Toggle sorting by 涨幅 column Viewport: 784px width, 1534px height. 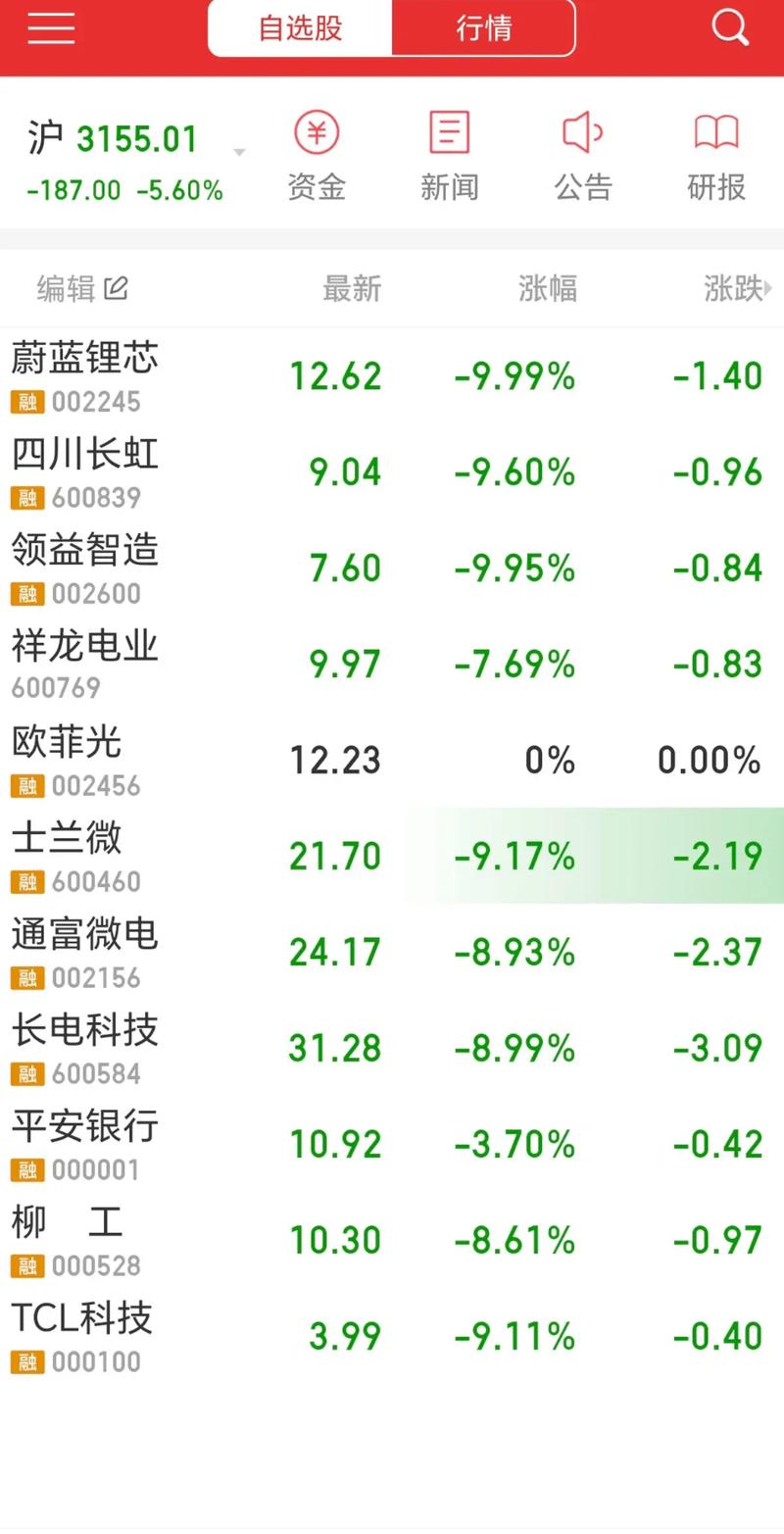click(547, 287)
